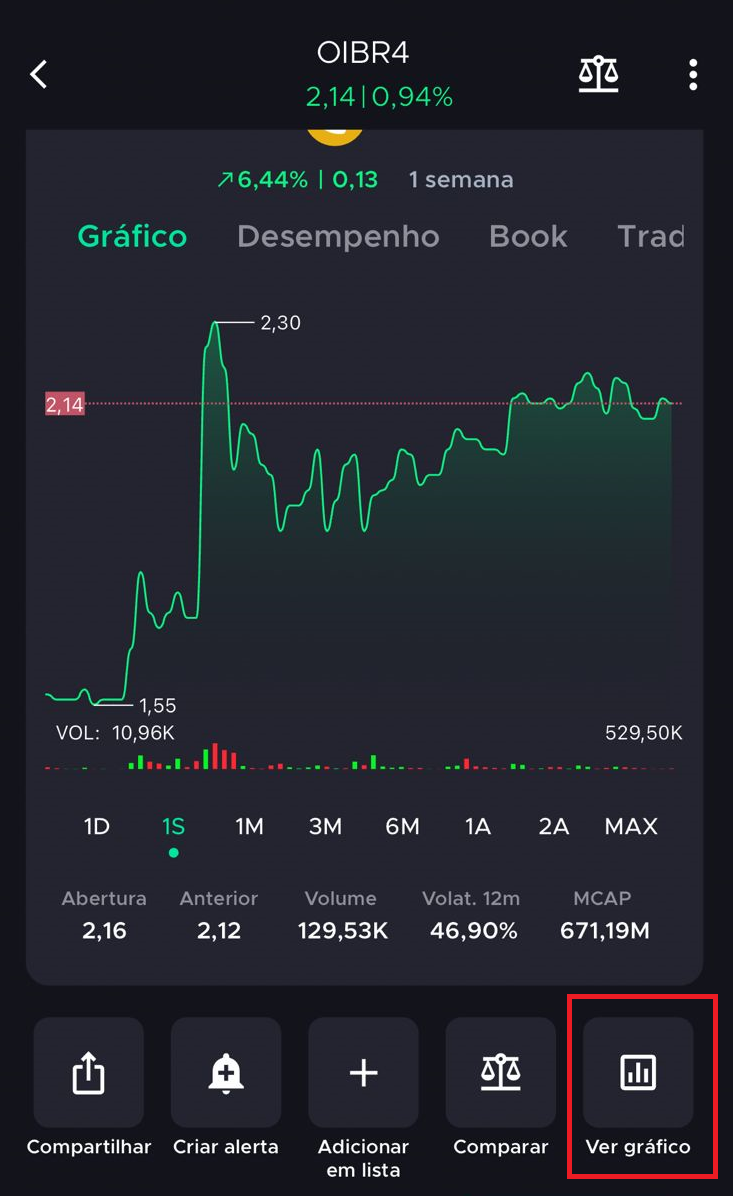733x1196 pixels.
Task: Create a price alert with Criar alerta
Action: pos(226,1073)
